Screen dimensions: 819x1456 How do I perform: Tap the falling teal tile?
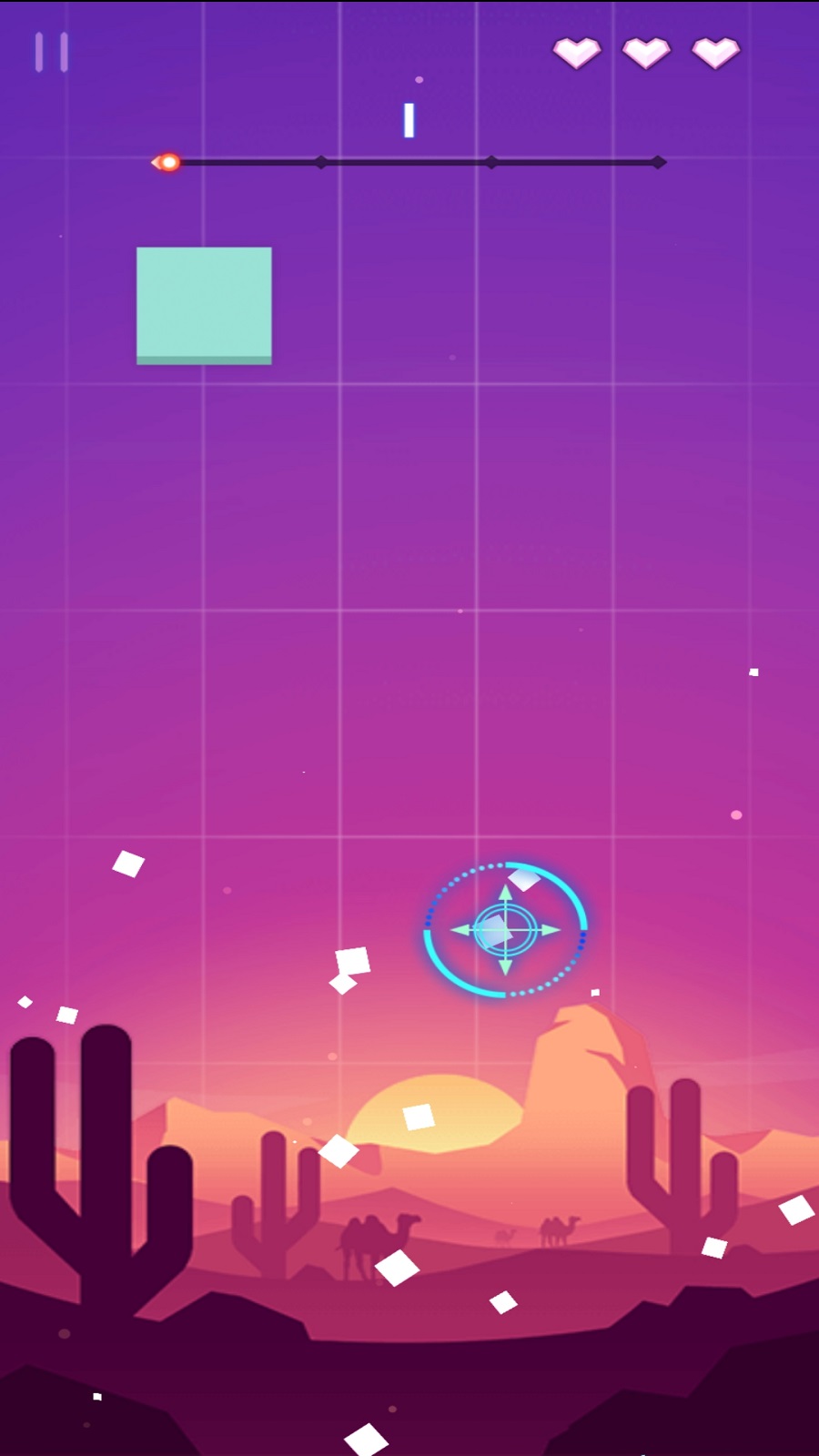(x=204, y=305)
